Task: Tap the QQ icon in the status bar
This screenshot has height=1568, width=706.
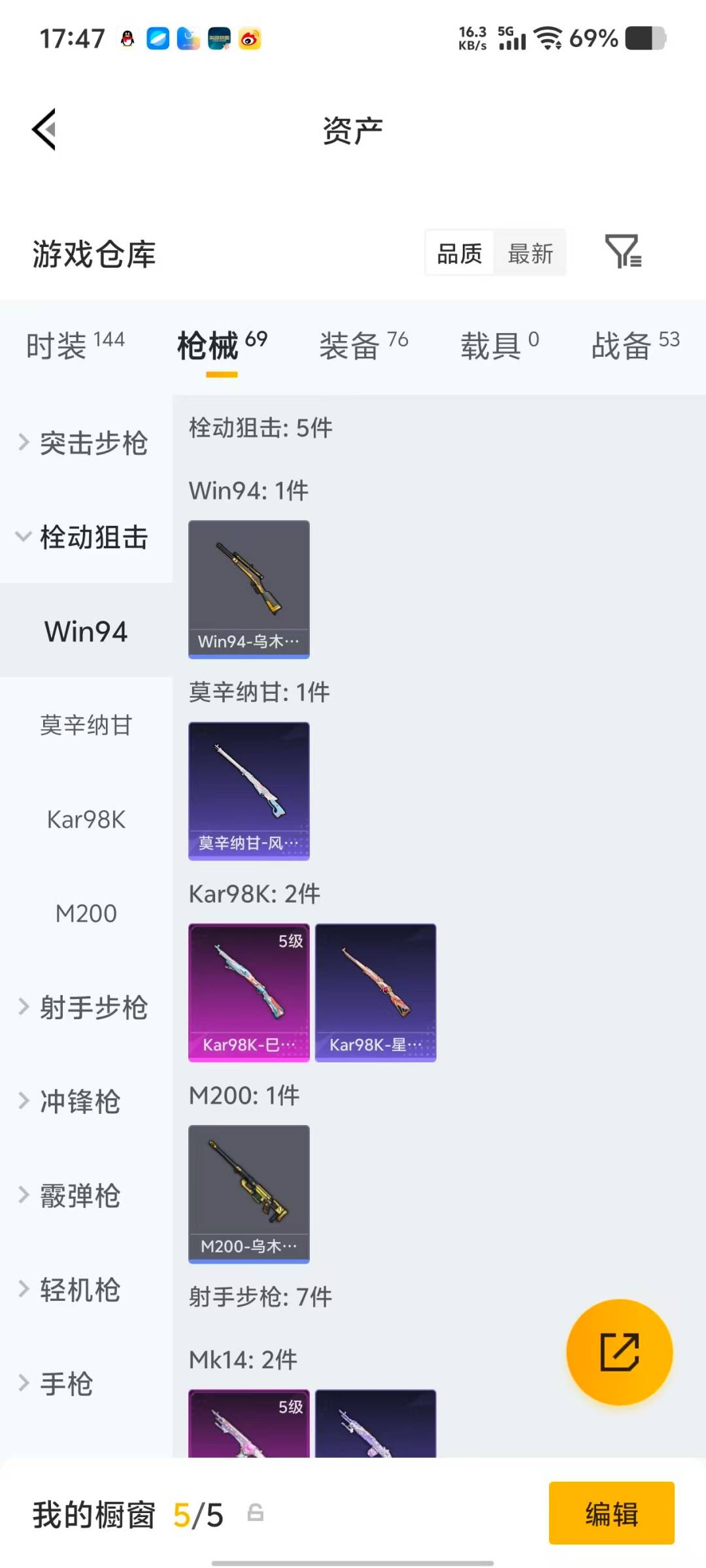Action: point(126,38)
